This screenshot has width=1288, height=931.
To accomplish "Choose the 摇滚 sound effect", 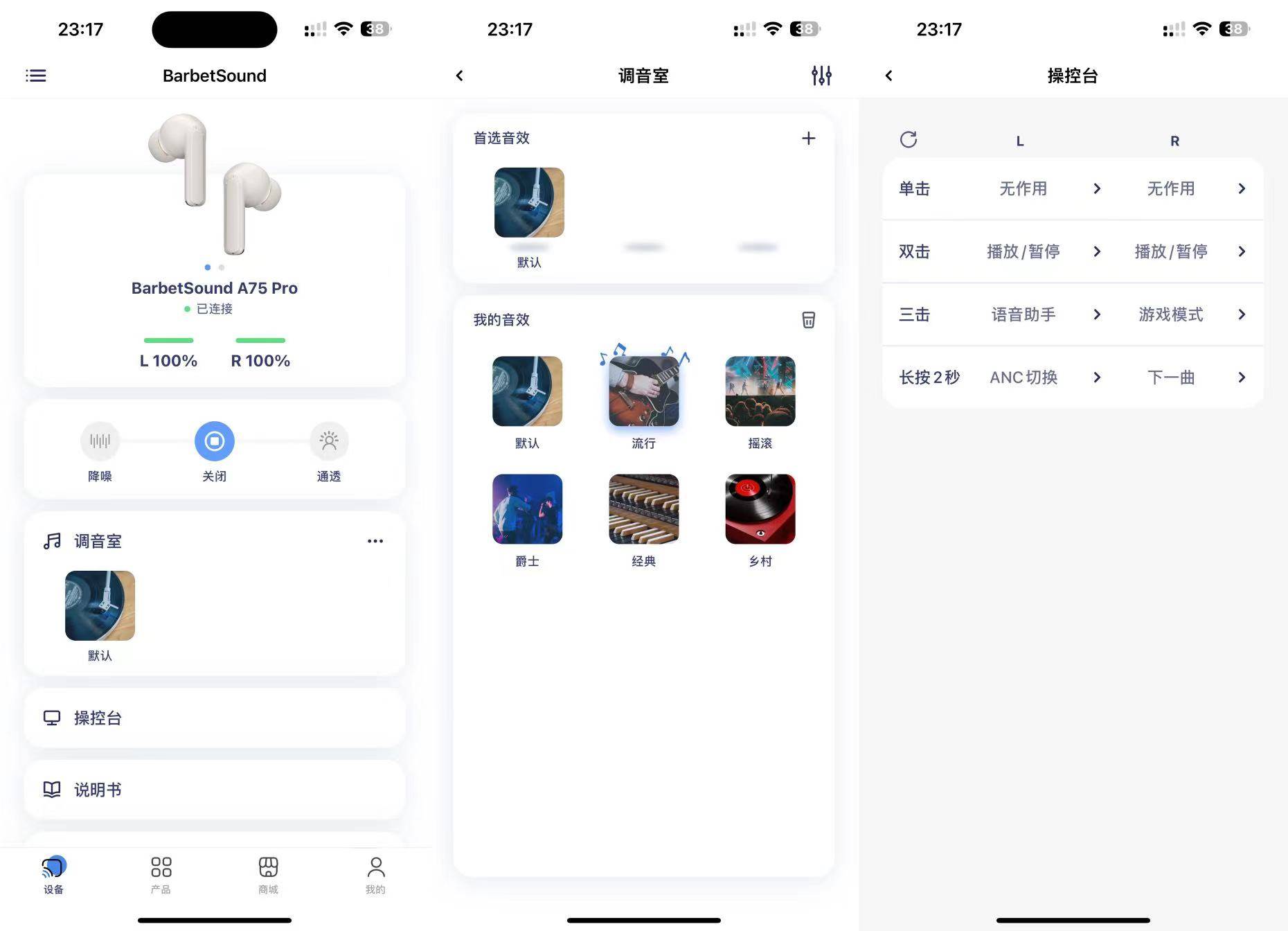I will pos(760,391).
